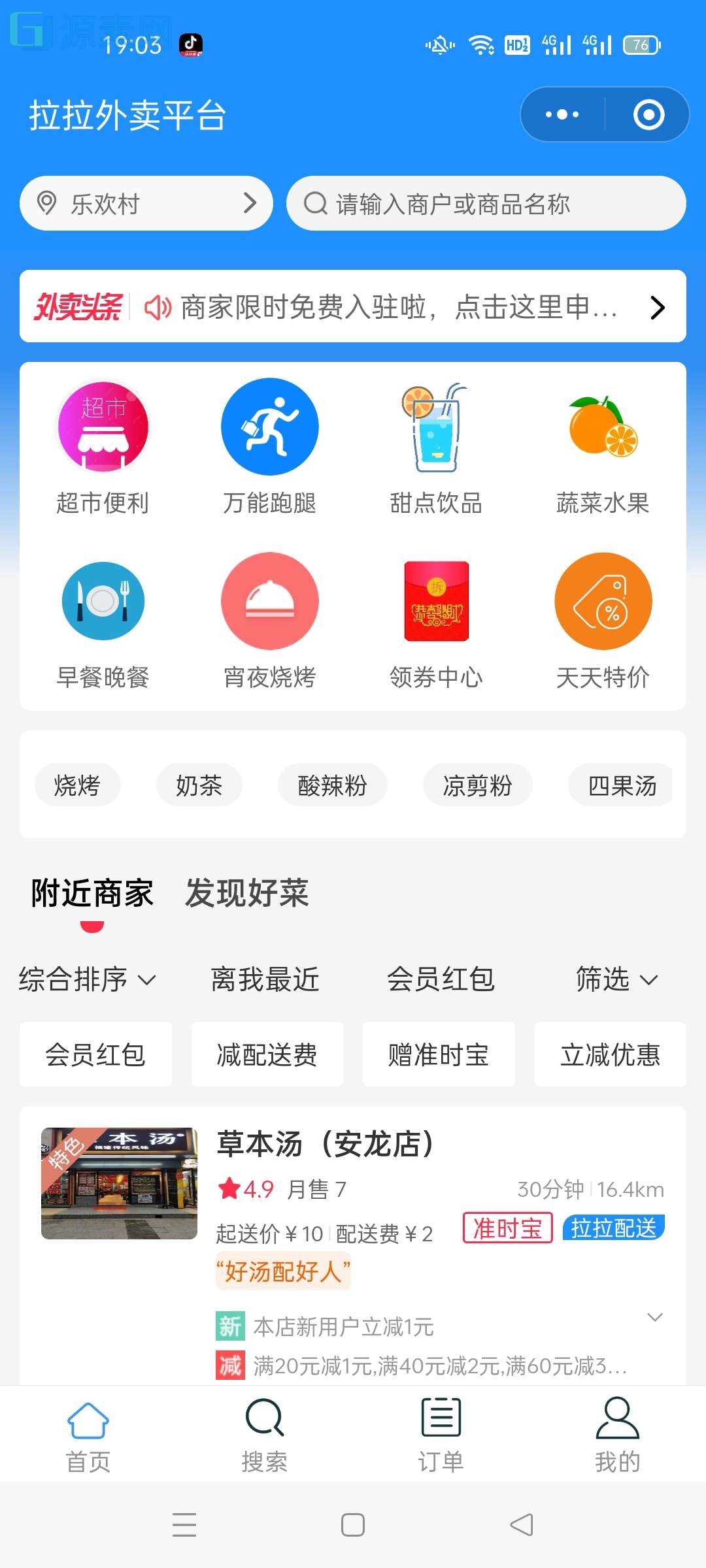The height and width of the screenshot is (1568, 706).
Task: Expand the 综合排序 sort dropdown
Action: pyautogui.click(x=85, y=980)
